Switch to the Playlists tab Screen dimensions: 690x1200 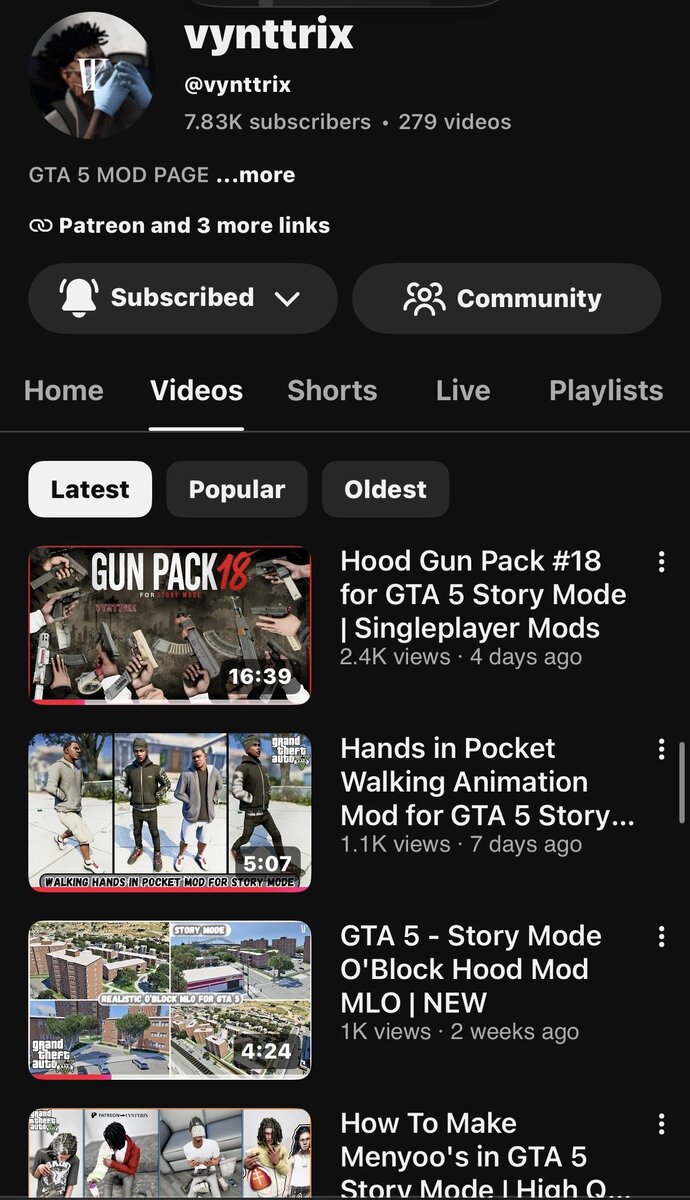tap(606, 390)
